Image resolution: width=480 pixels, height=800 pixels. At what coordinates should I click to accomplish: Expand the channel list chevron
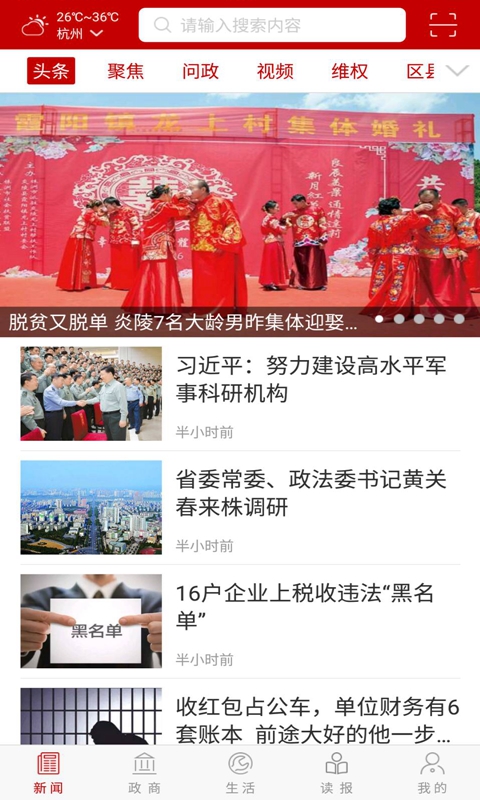tap(457, 70)
